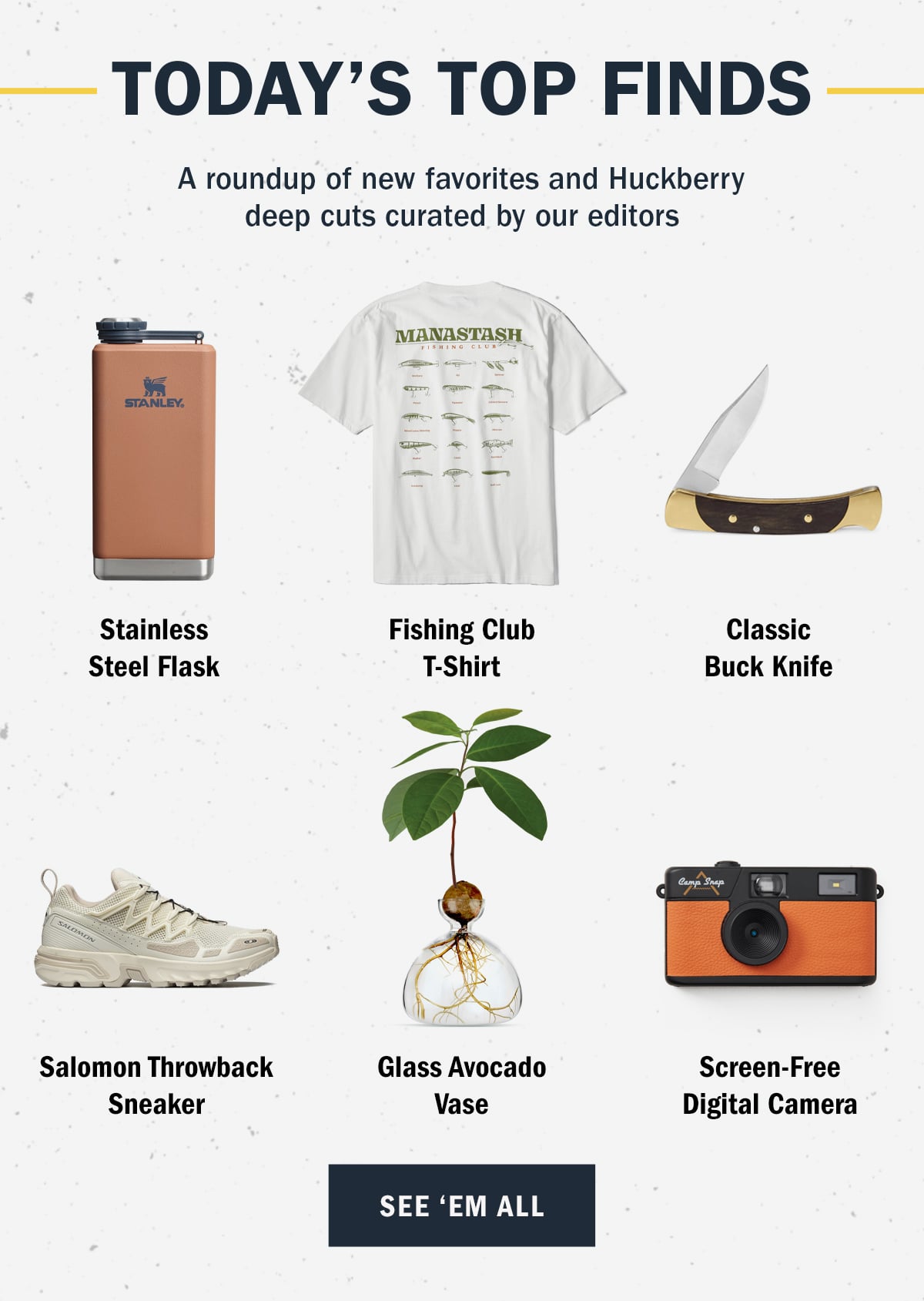The width and height of the screenshot is (924, 1301).
Task: Open the Salomon Throwback Sneaker
Action: (156, 930)
